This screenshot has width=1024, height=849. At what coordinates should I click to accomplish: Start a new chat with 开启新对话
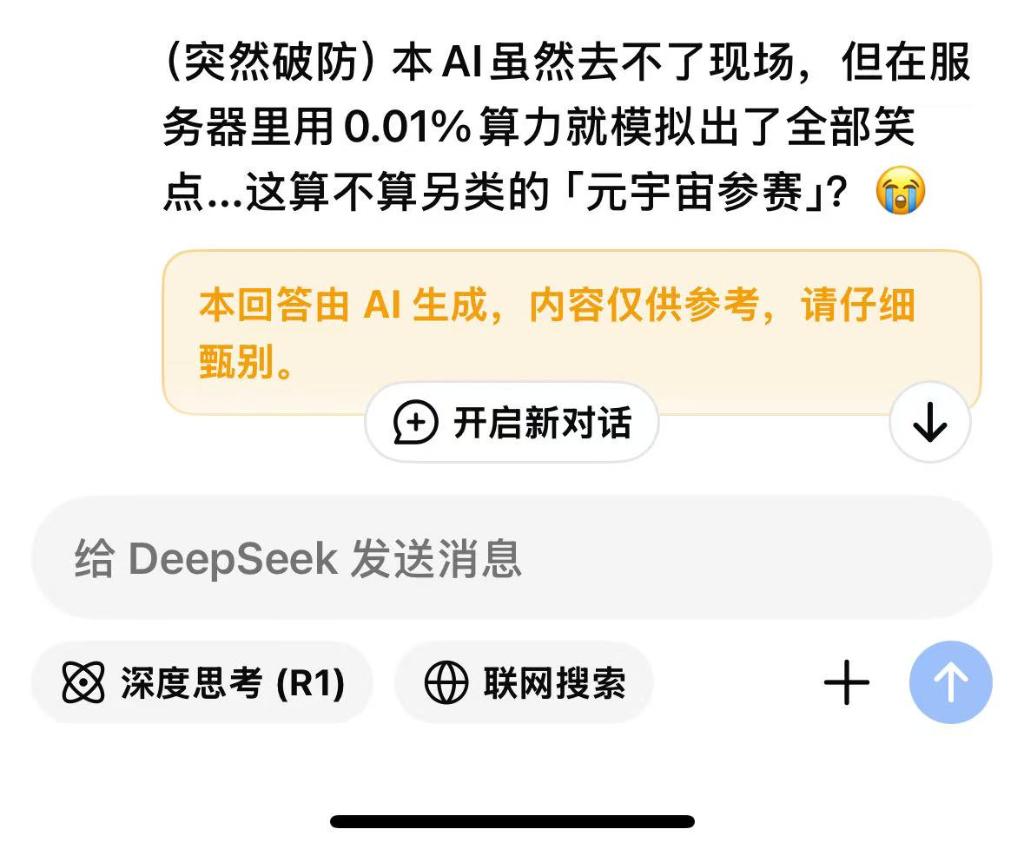pyautogui.click(x=512, y=423)
